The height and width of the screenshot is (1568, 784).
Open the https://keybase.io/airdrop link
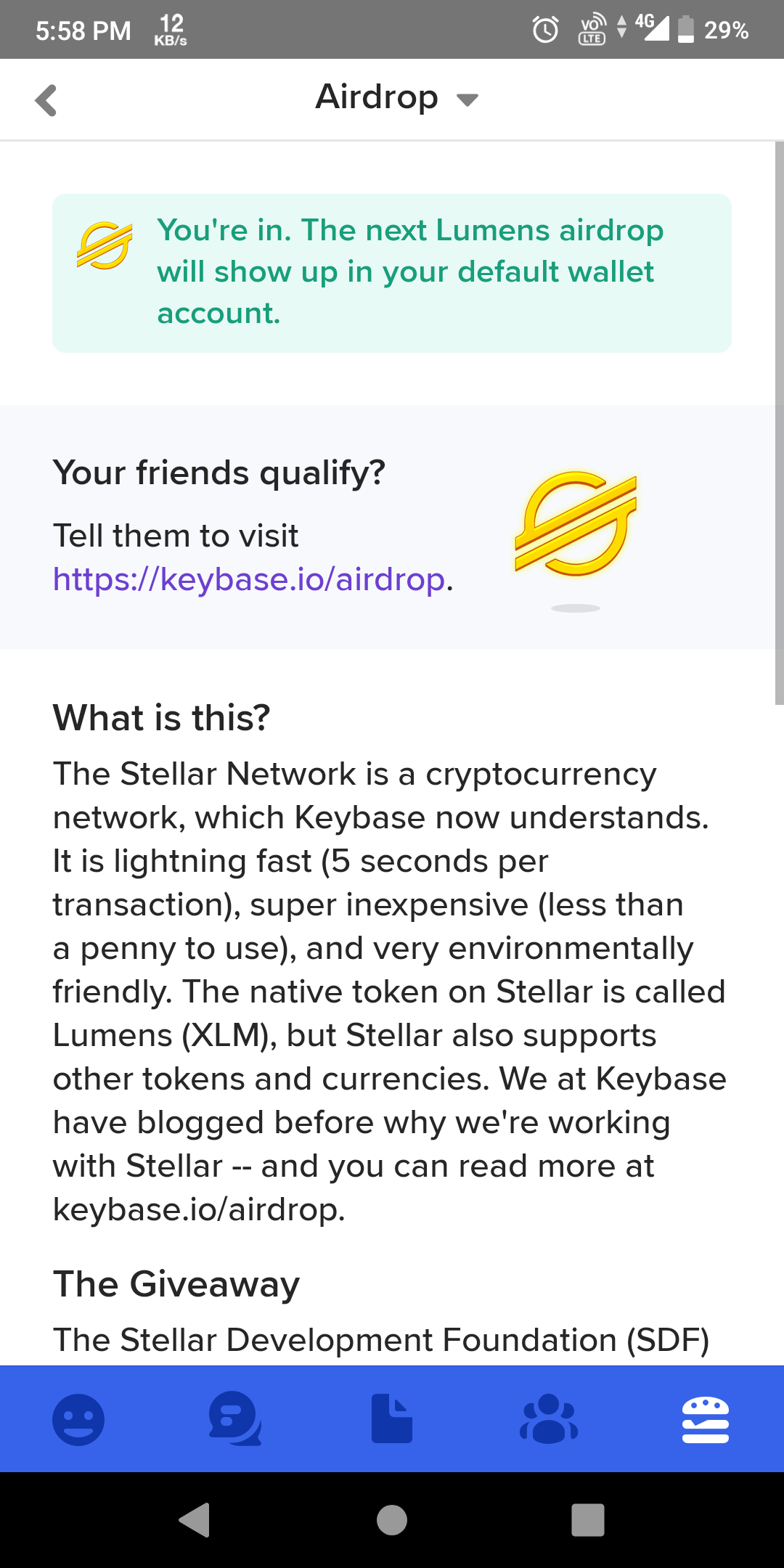(x=249, y=579)
